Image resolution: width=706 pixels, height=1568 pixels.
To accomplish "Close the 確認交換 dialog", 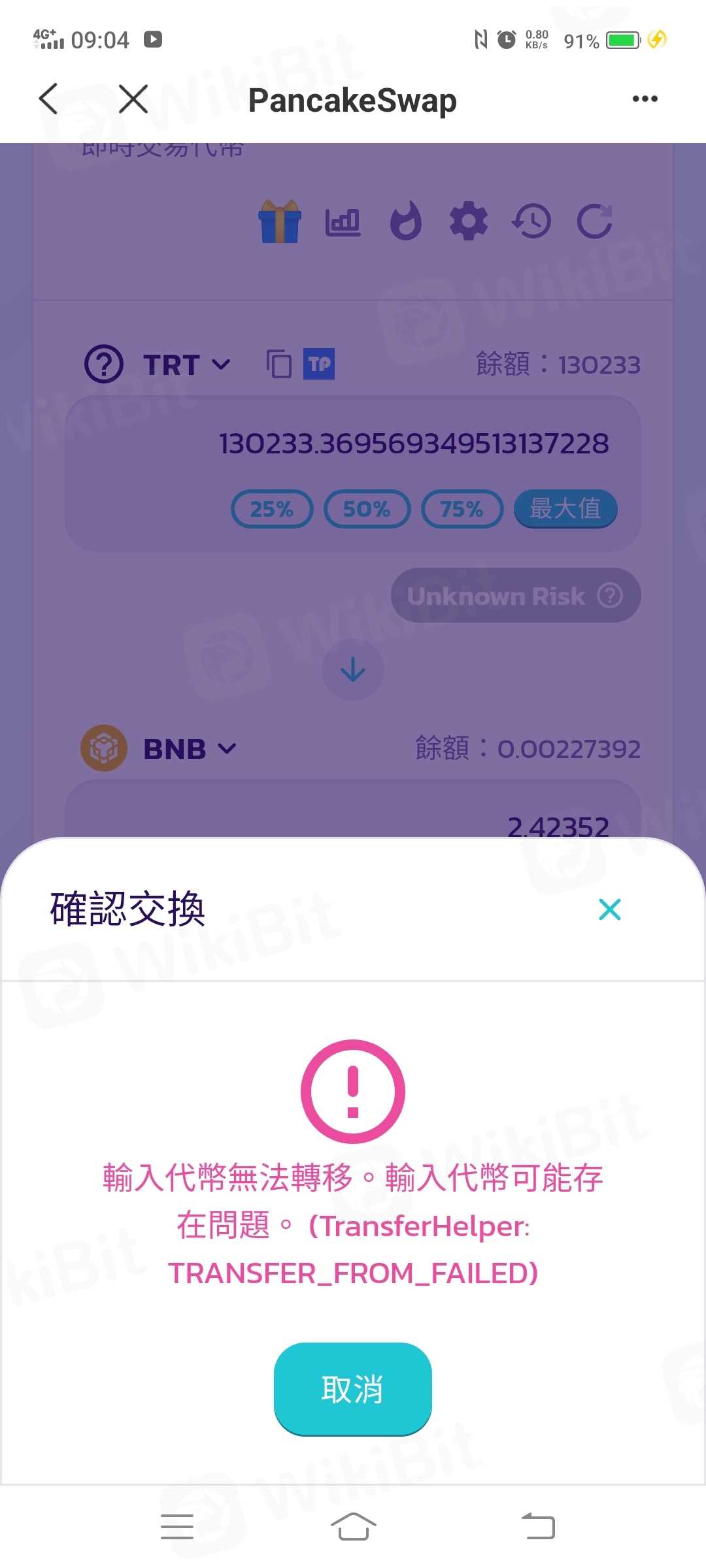I will (x=609, y=909).
